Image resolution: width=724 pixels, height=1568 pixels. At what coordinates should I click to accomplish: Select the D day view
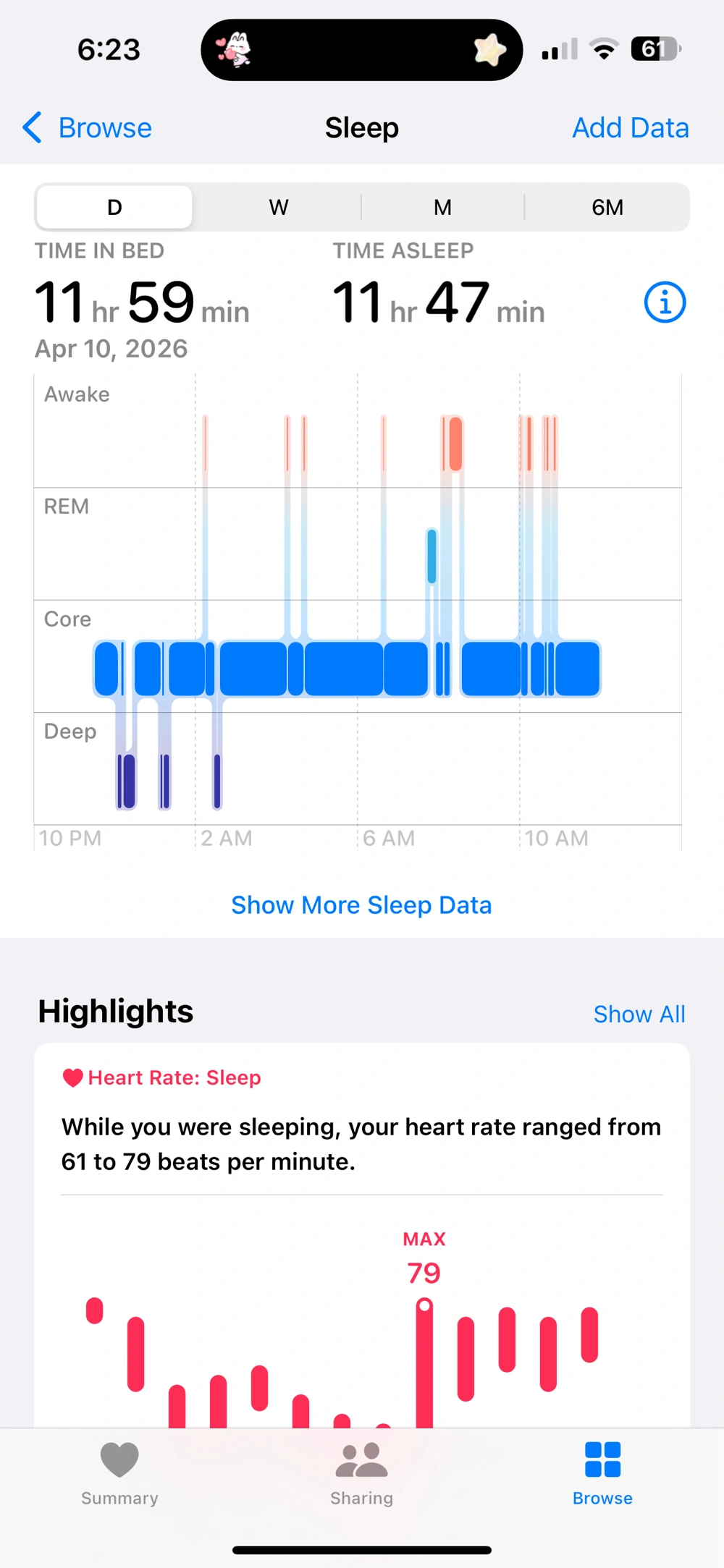click(114, 208)
